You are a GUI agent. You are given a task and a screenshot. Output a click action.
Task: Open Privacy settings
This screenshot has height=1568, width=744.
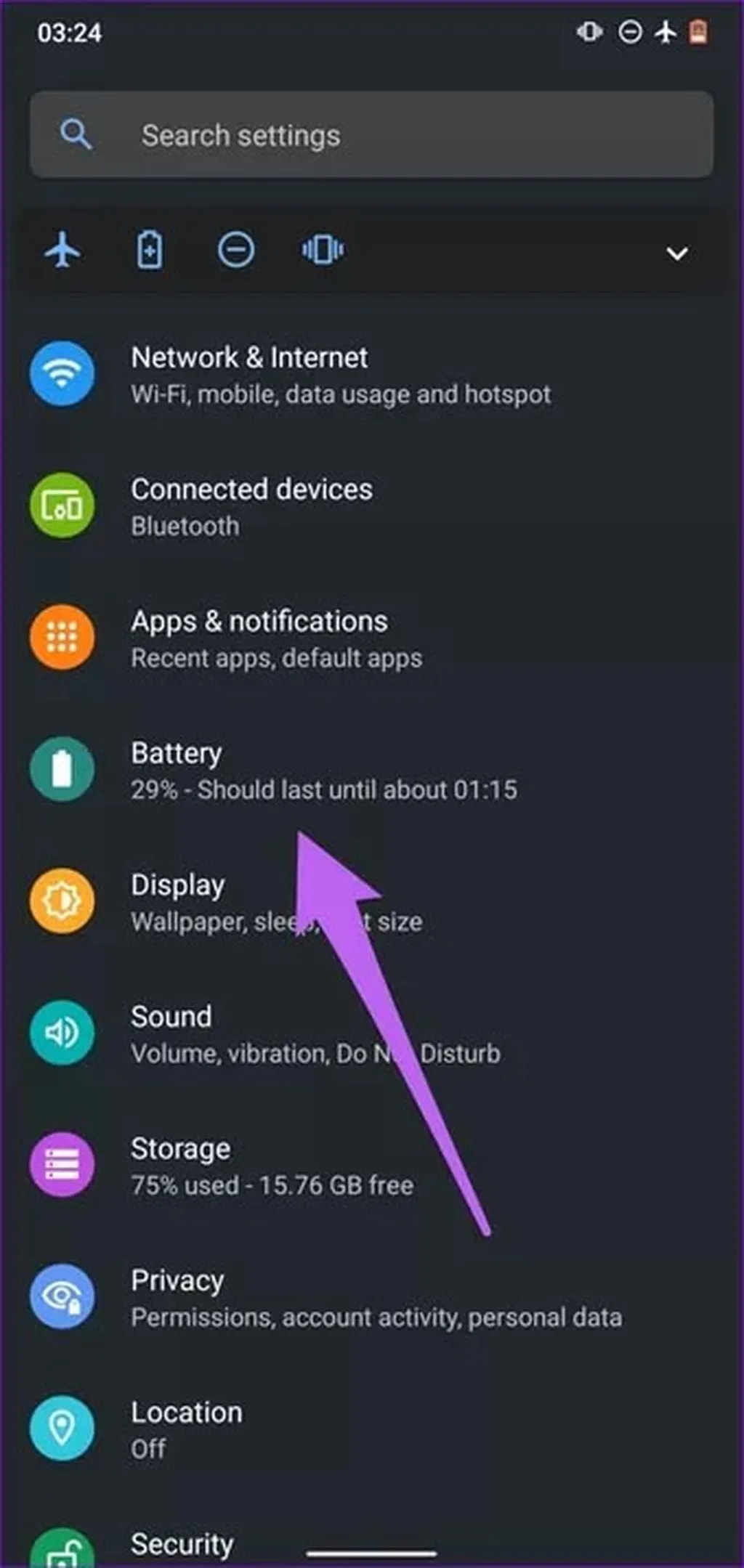point(376,1298)
